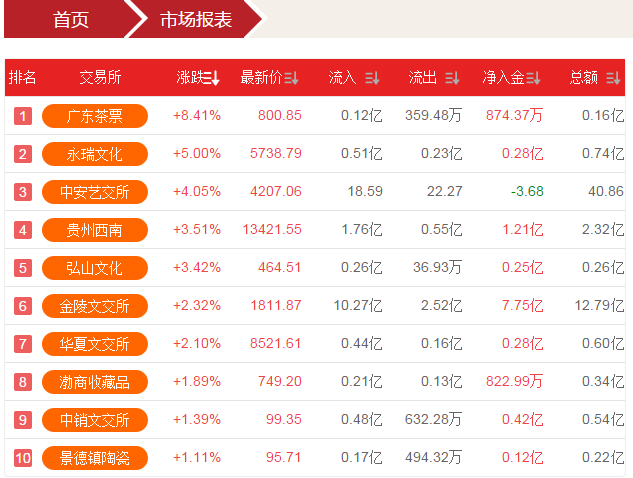
Task: Sort the table by 总额
Action: point(596,78)
